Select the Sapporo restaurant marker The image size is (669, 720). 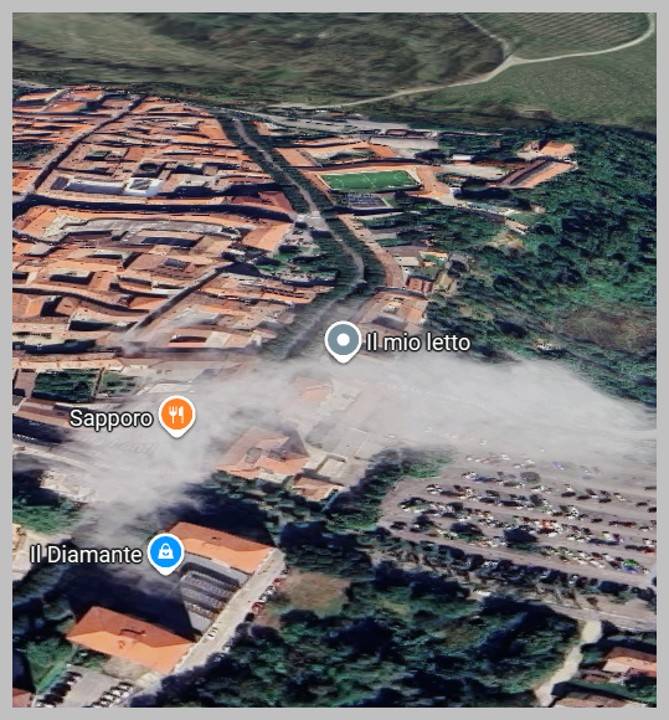coord(177,415)
